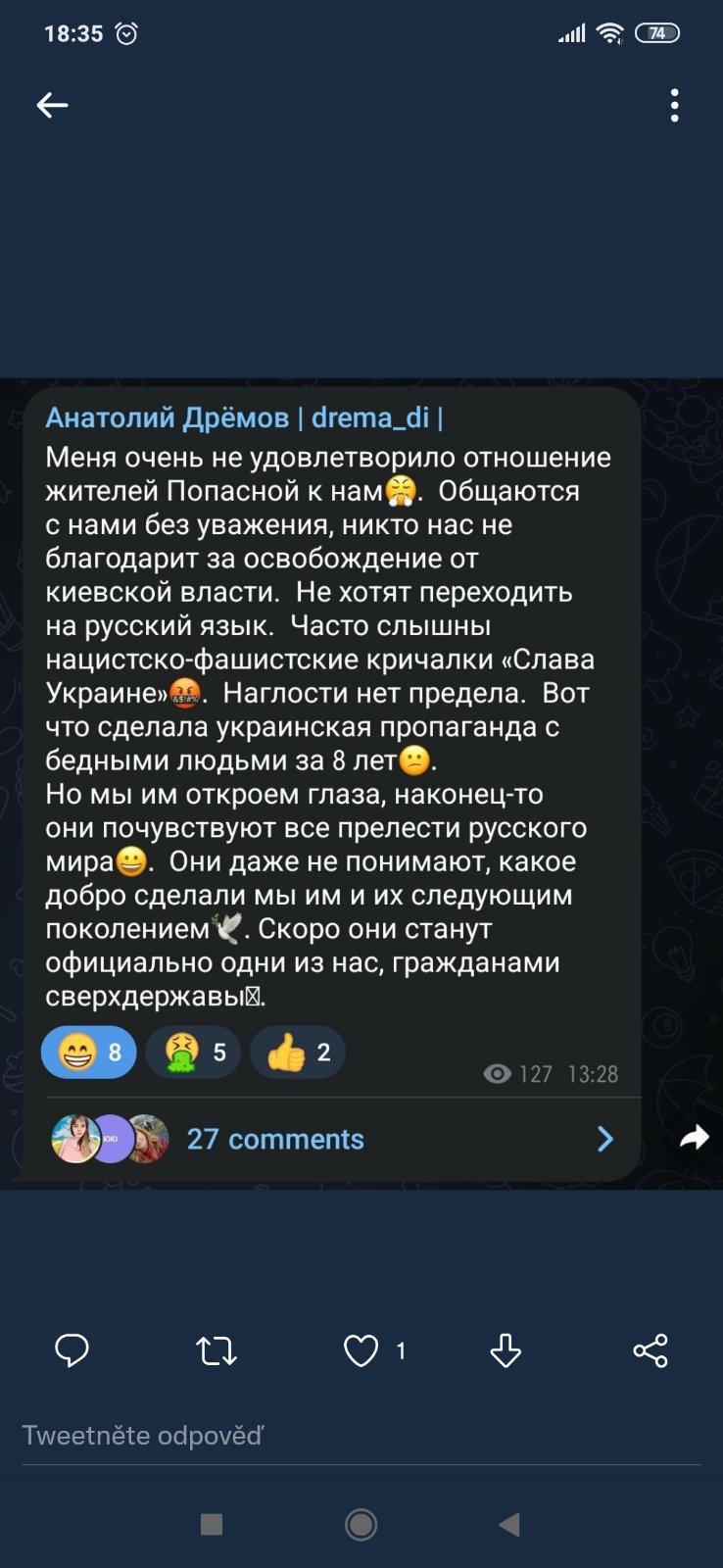Tap the downward arrow icon

pos(506,1350)
